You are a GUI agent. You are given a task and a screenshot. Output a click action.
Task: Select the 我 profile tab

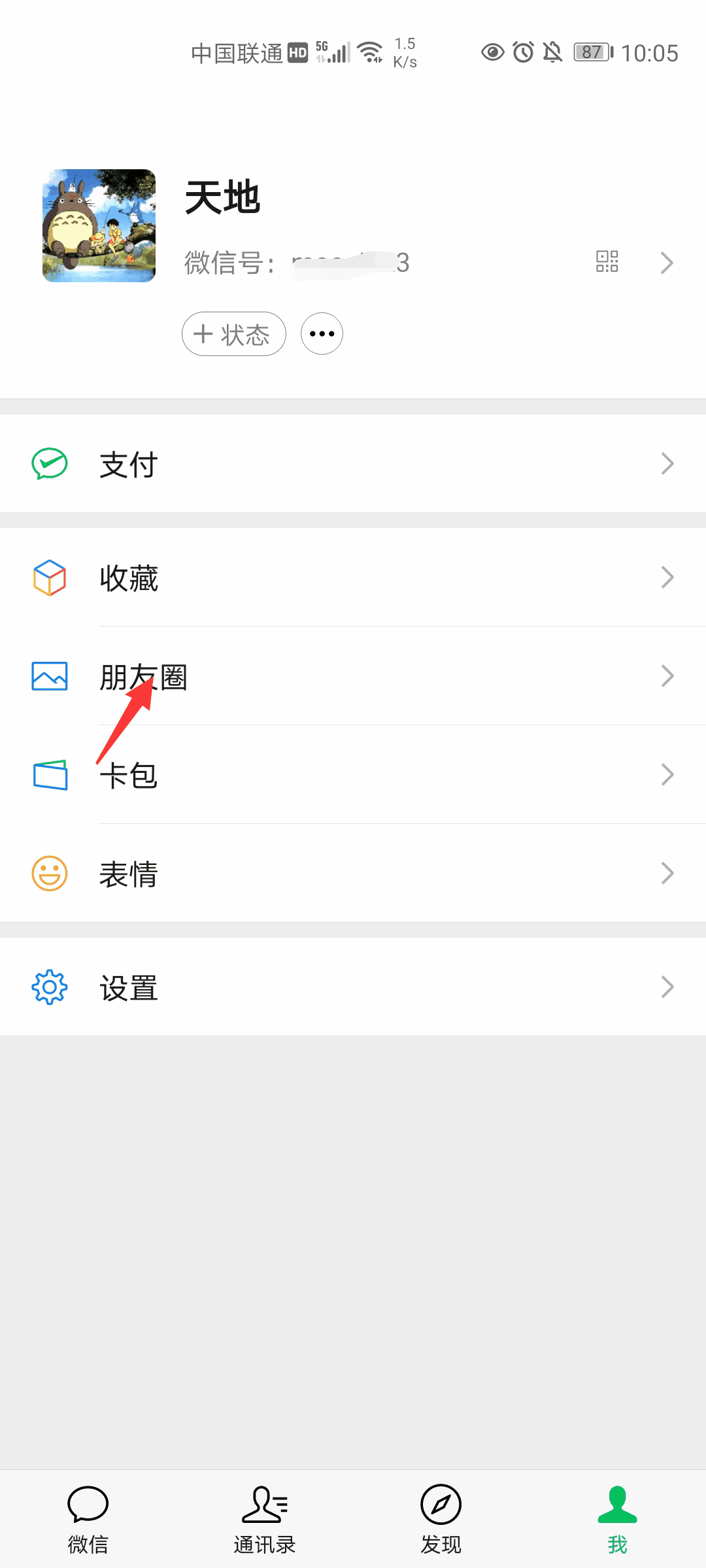[x=617, y=1520]
